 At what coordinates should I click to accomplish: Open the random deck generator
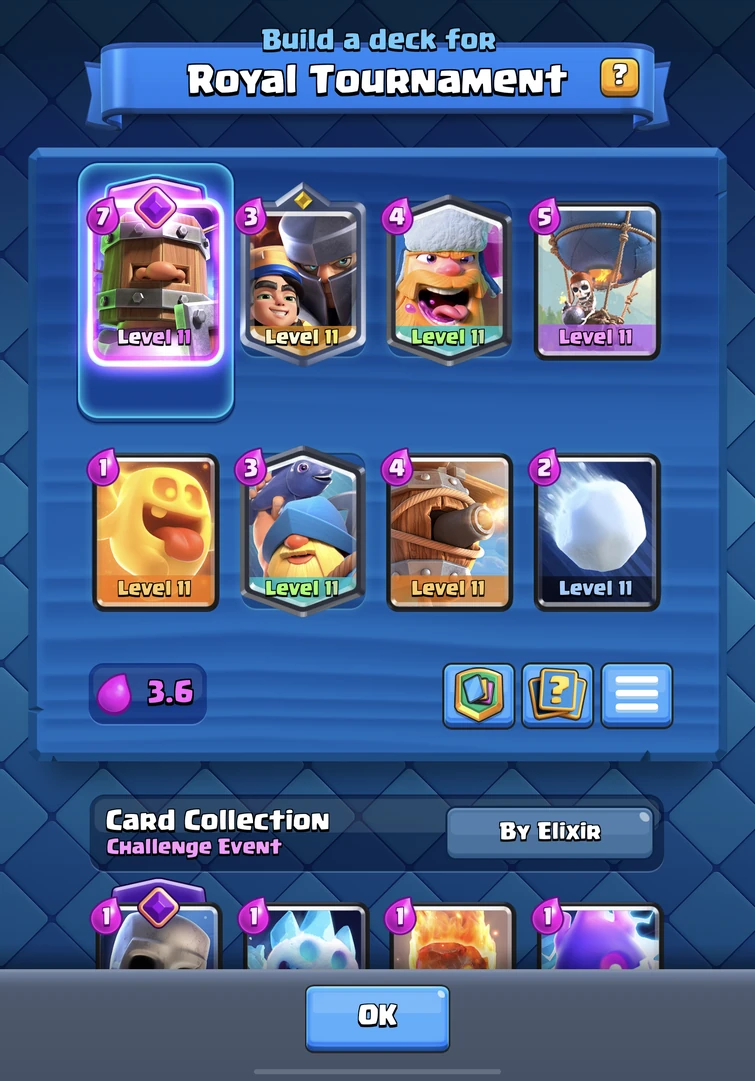coord(558,693)
